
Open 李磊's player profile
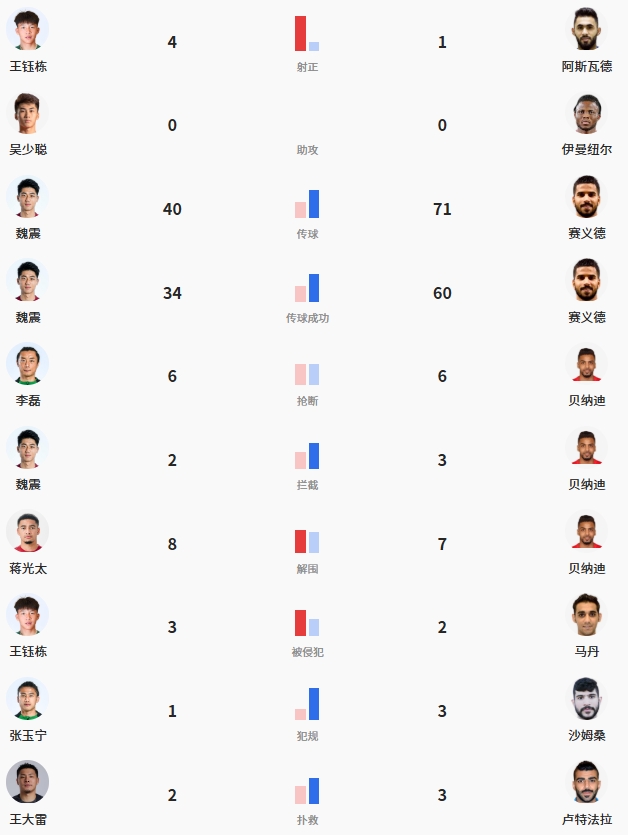[x=27, y=364]
